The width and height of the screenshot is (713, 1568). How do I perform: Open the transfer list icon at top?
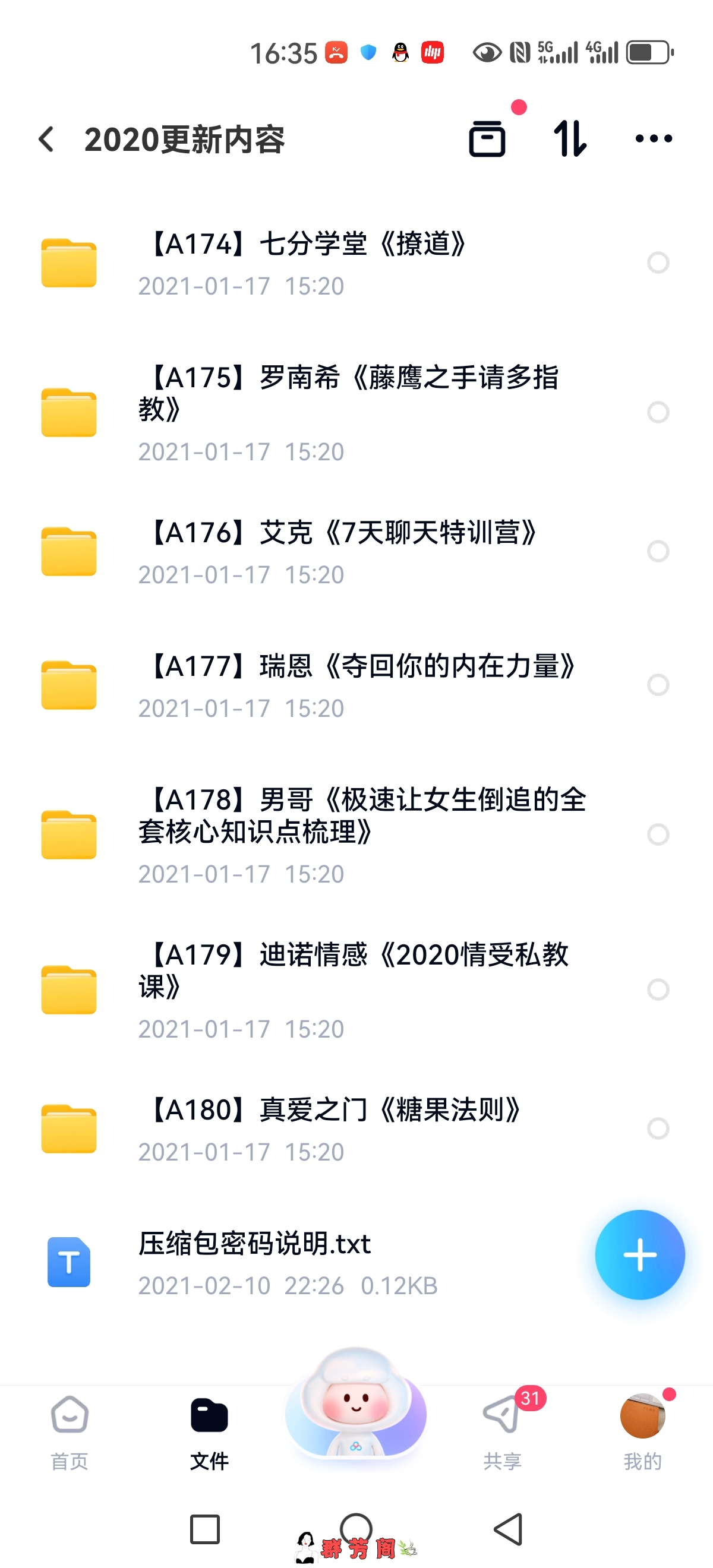pyautogui.click(x=488, y=139)
